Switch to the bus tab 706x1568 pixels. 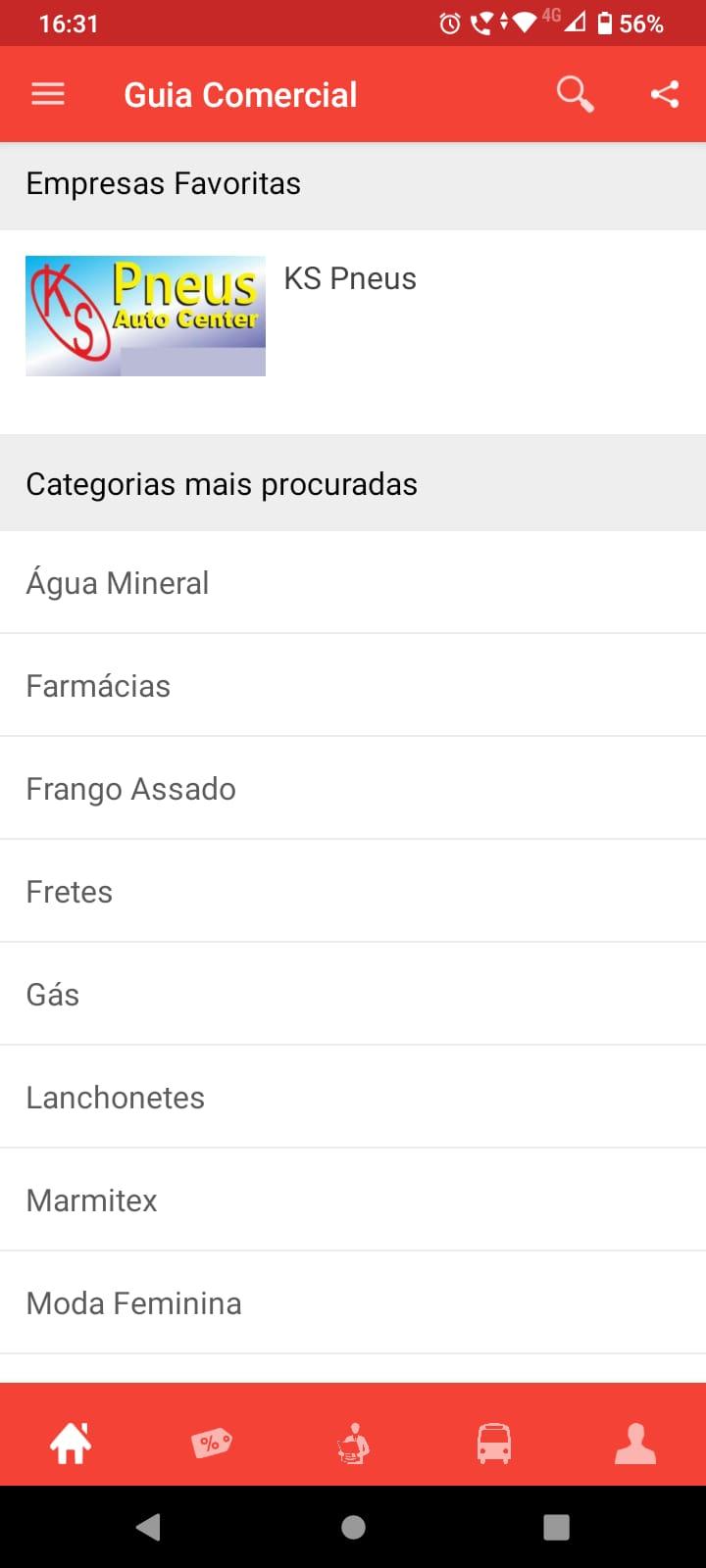pos(493,1443)
